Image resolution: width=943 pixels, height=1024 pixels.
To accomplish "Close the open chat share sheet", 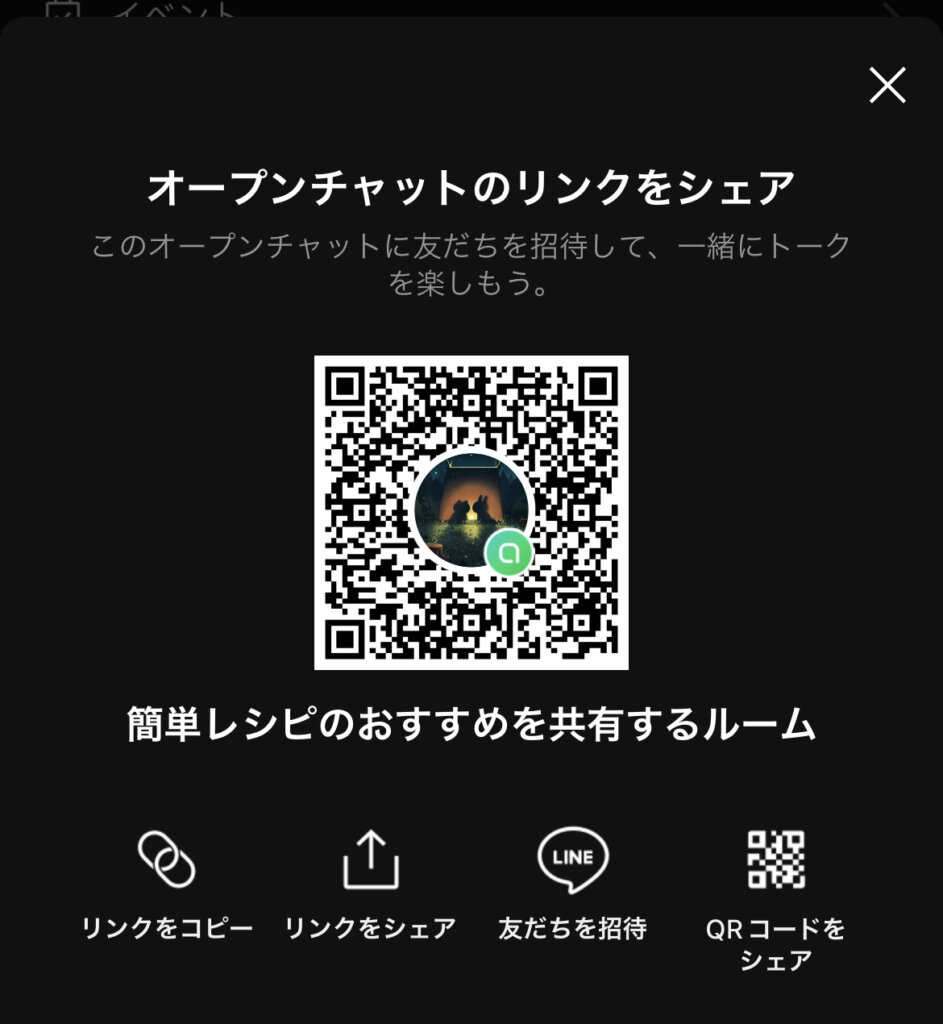I will coord(886,86).
